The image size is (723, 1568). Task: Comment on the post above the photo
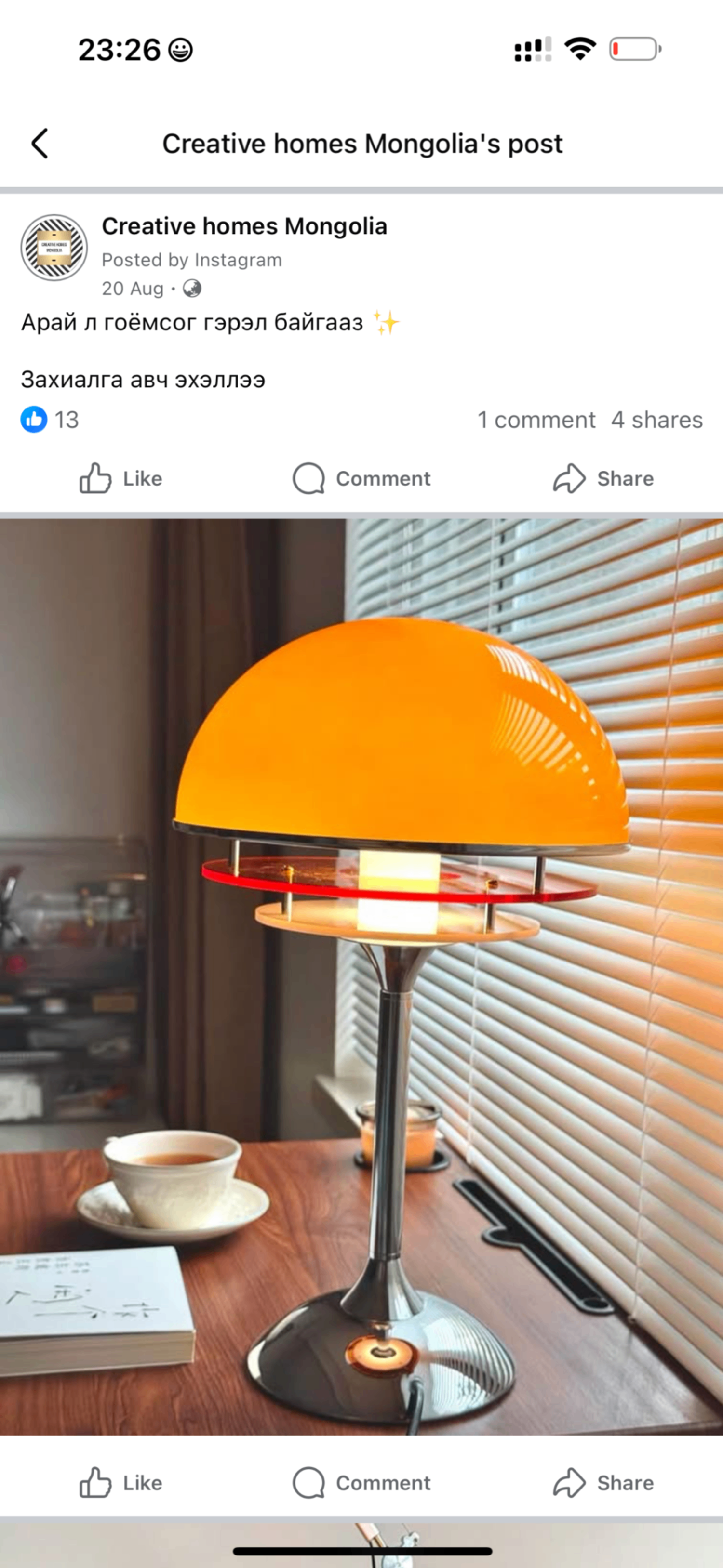[361, 478]
